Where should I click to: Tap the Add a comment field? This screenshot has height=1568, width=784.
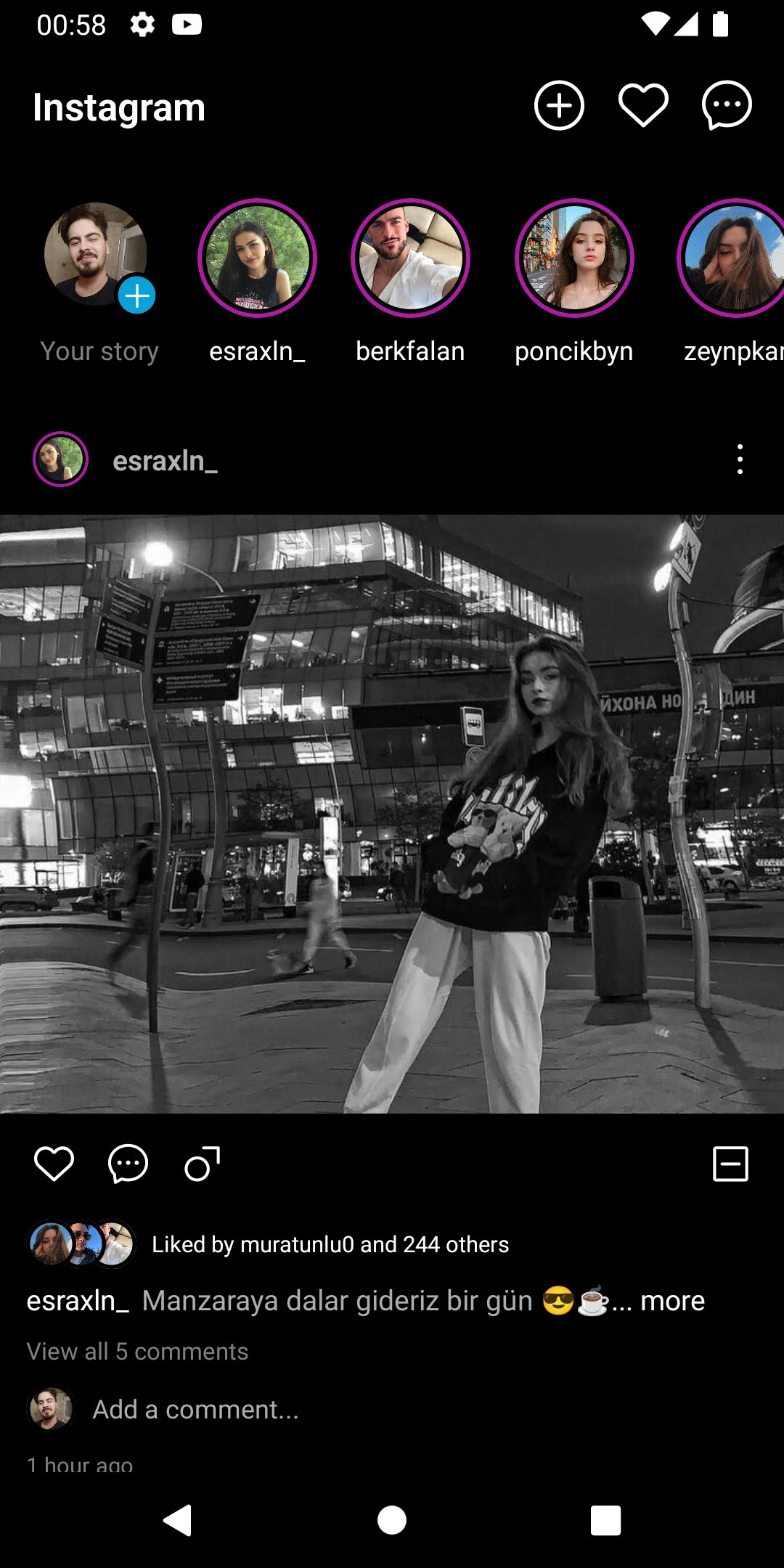(x=196, y=1410)
